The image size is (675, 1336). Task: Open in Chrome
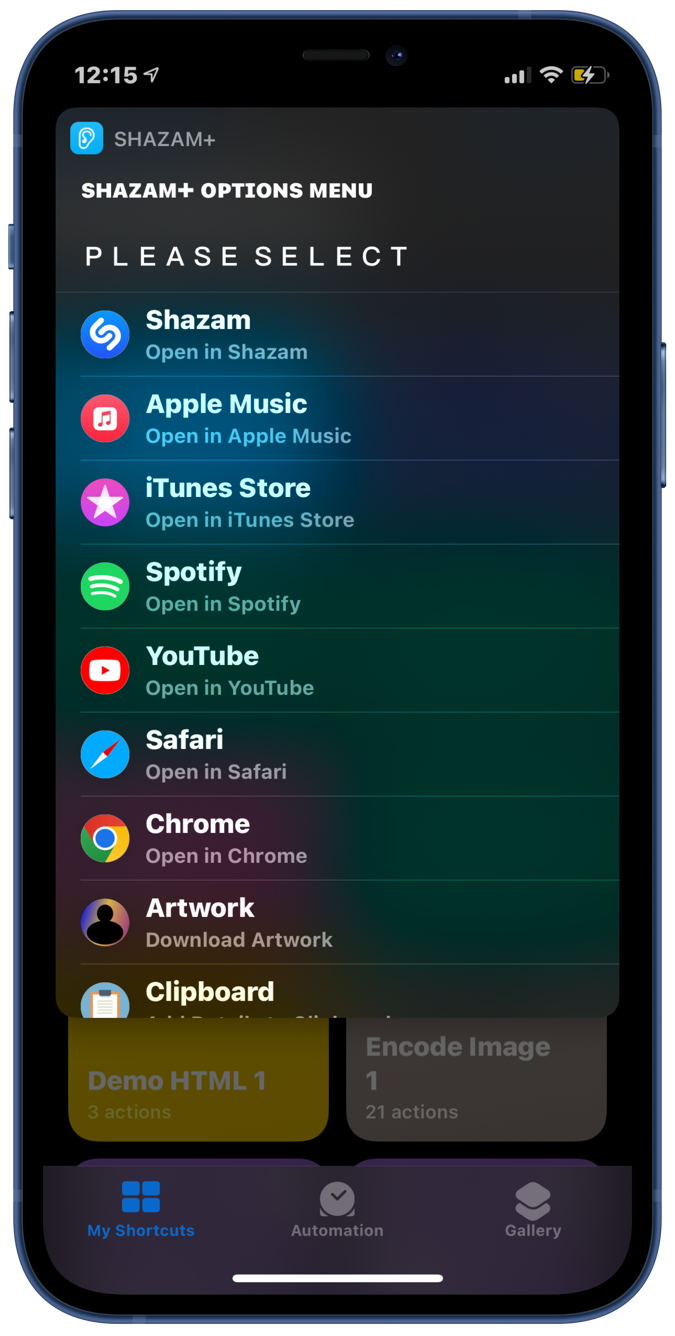[337, 839]
